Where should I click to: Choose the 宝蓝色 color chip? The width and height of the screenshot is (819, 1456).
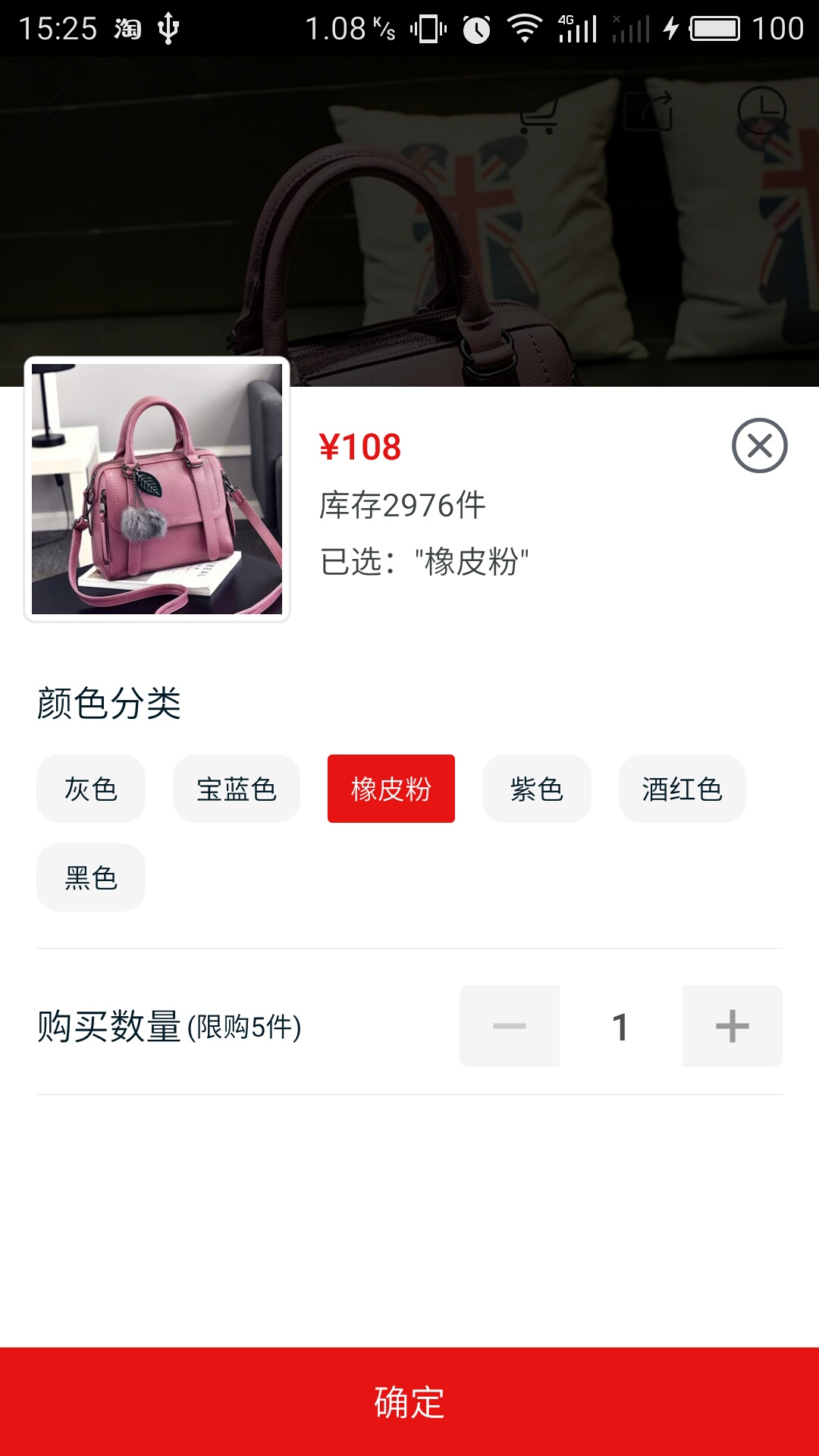click(237, 789)
